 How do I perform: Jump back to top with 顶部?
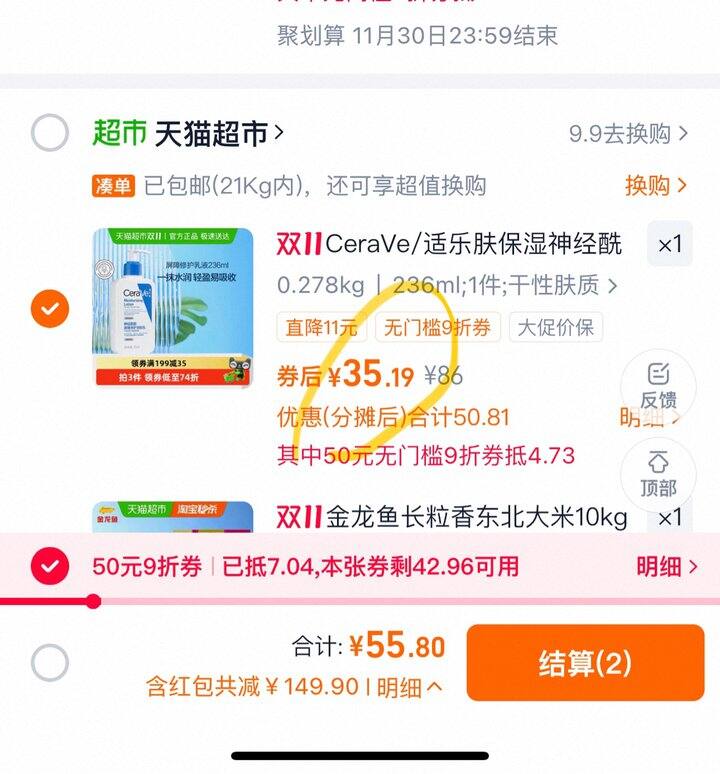click(658, 475)
